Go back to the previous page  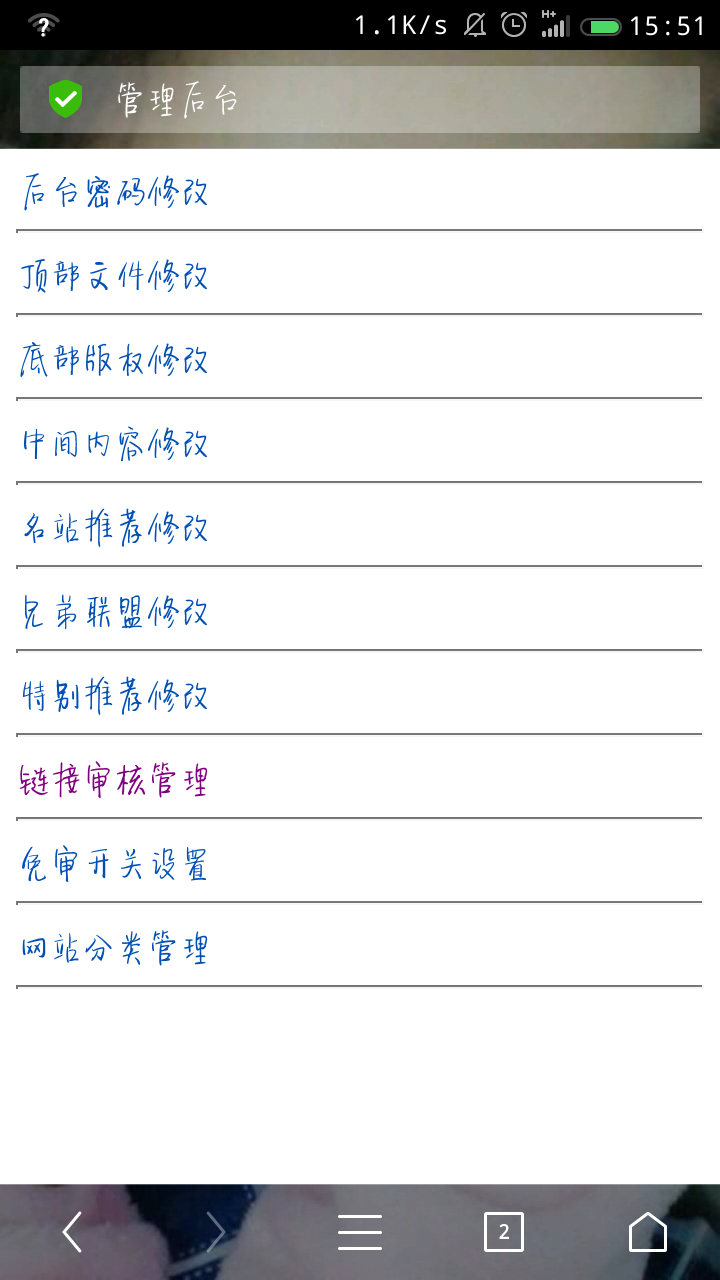pyautogui.click(x=72, y=1232)
